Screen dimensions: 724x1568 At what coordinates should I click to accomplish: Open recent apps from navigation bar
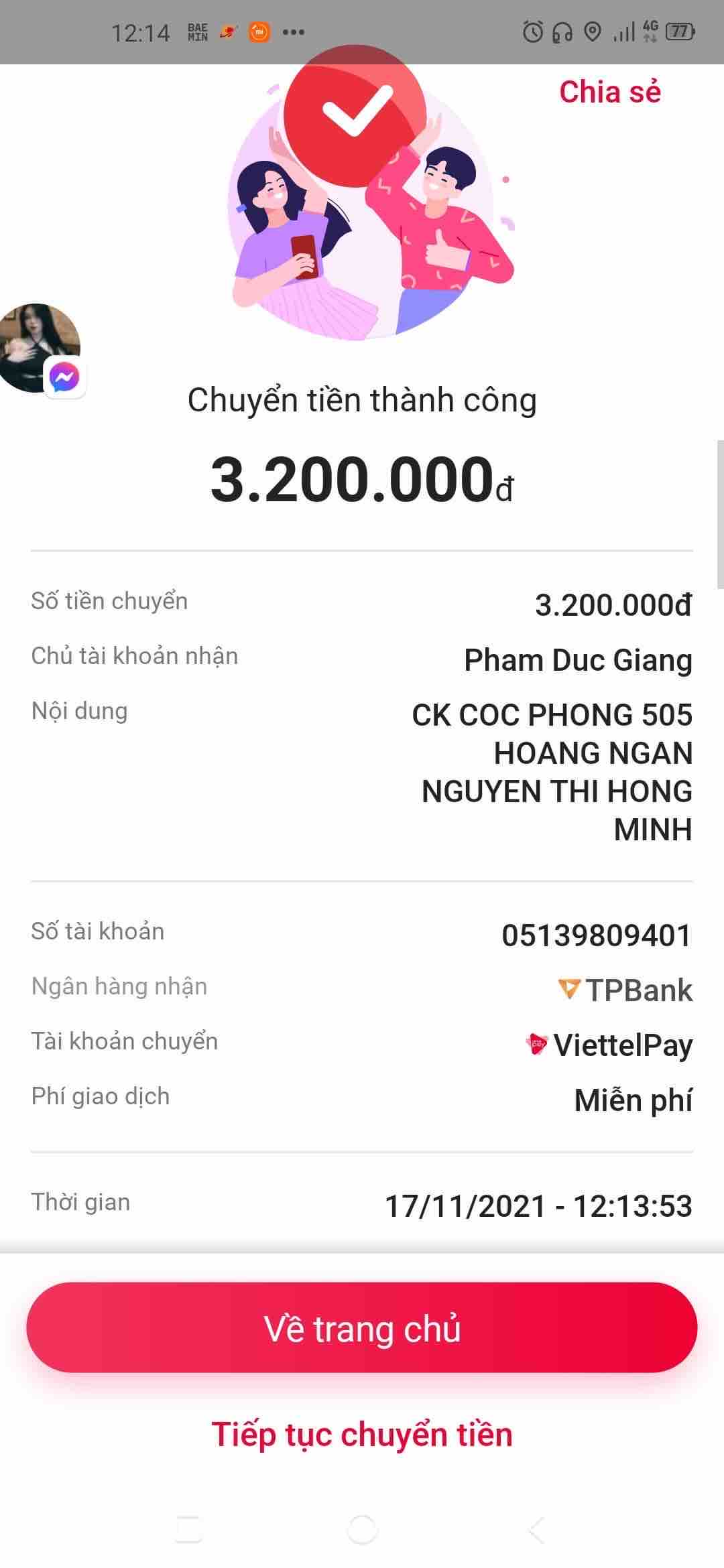point(189,1530)
